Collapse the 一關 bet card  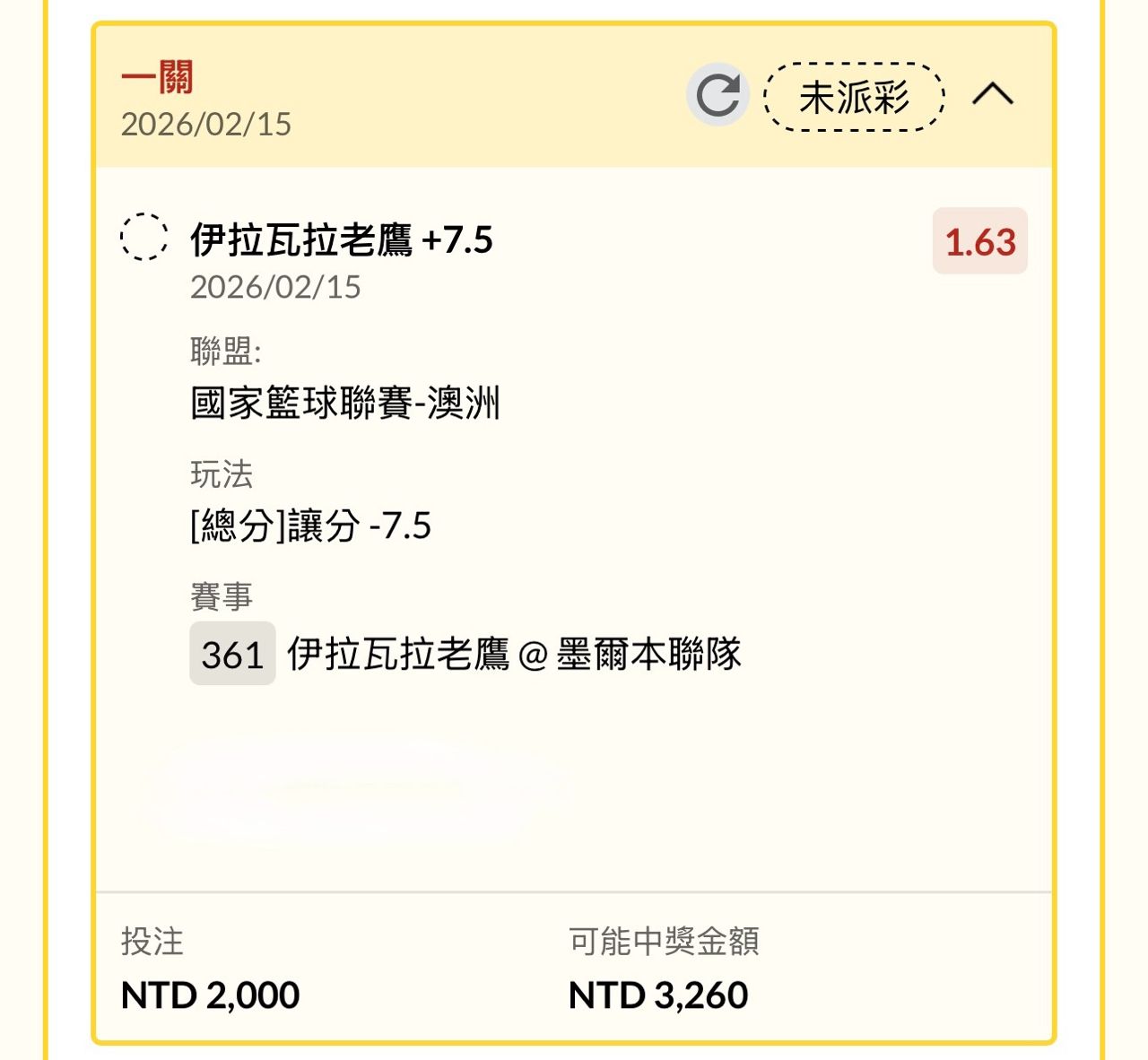coord(993,94)
